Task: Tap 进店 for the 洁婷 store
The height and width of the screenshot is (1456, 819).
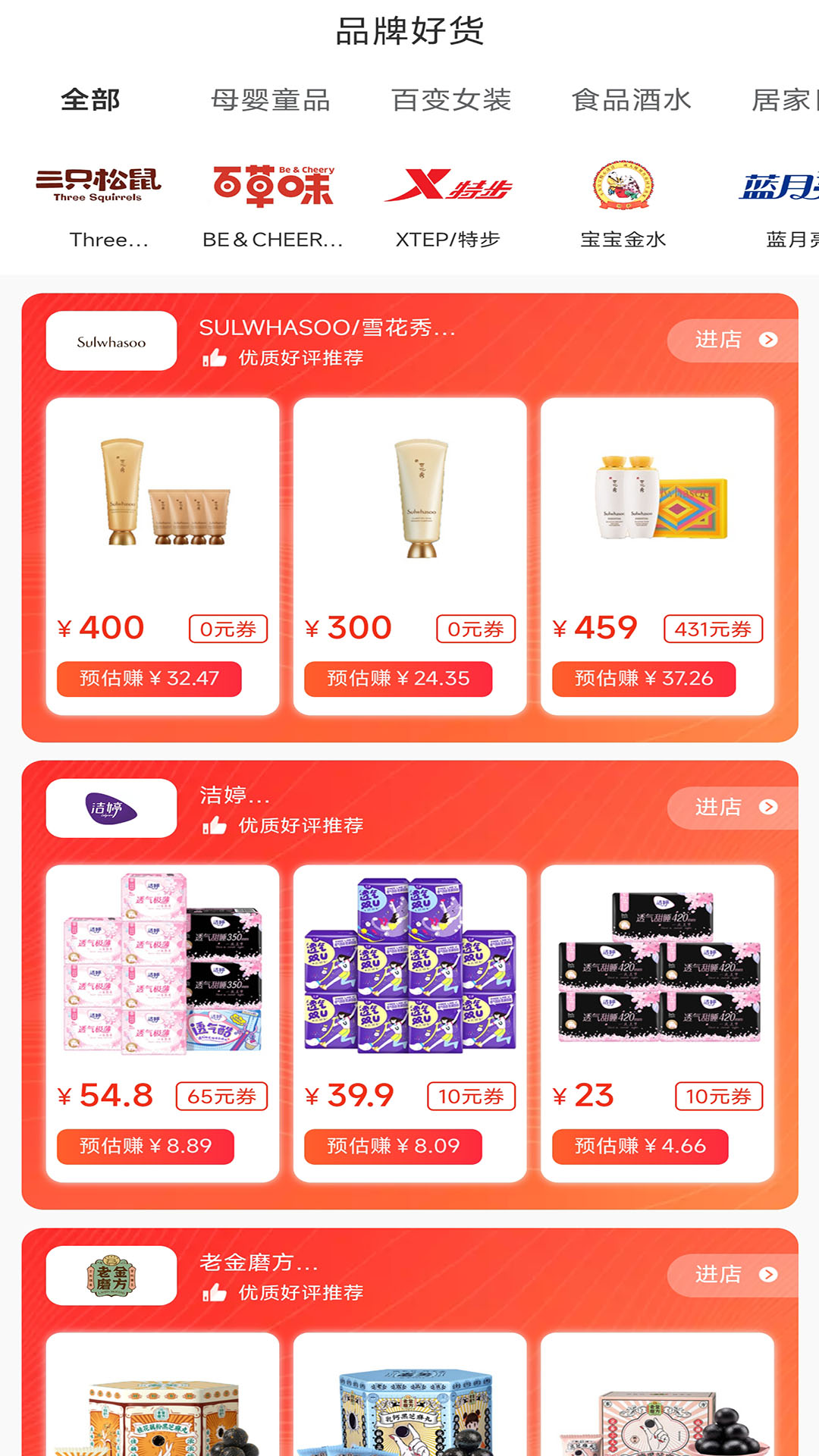Action: click(733, 807)
